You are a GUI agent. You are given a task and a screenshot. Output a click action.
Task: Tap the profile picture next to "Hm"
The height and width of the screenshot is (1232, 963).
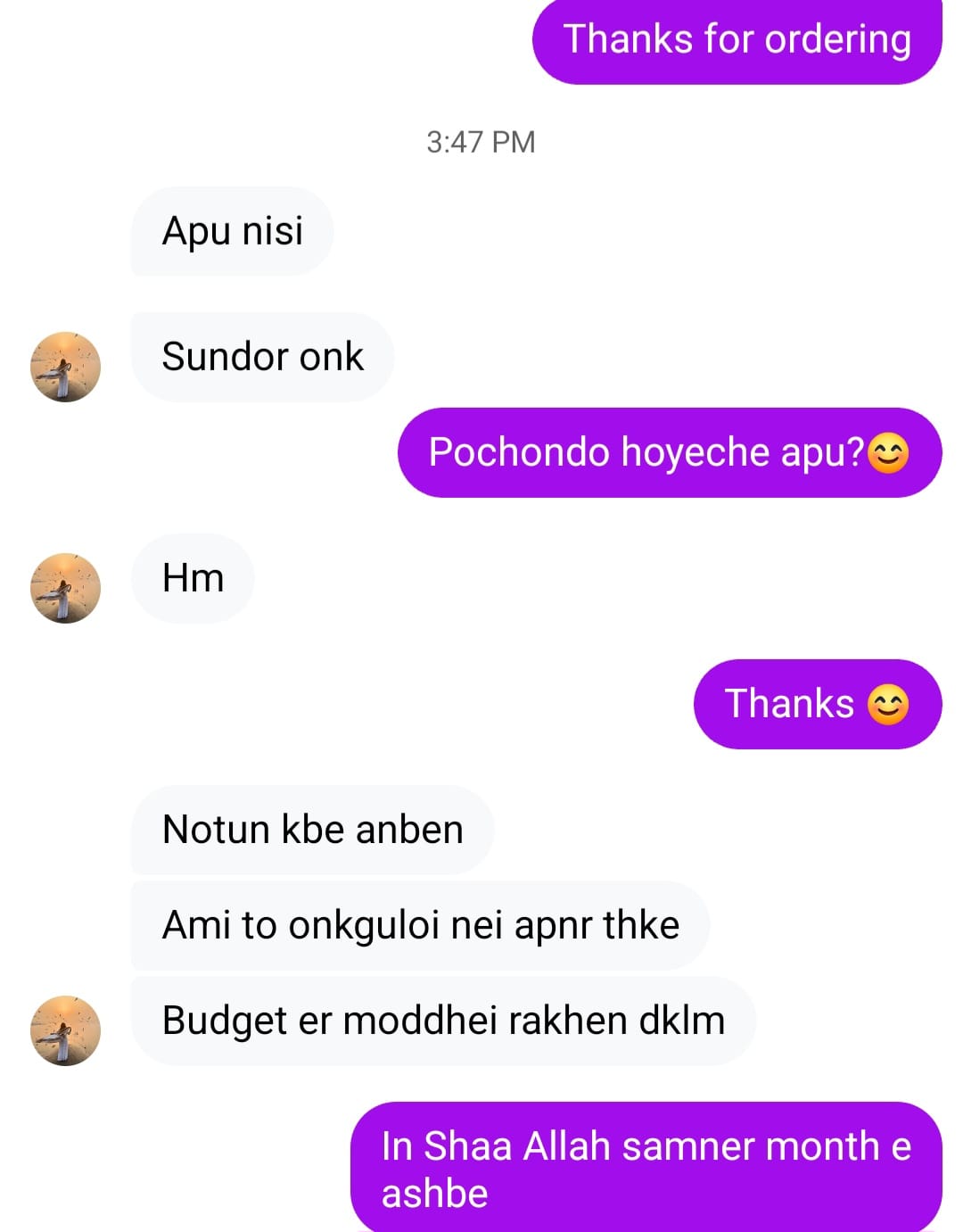[65, 588]
